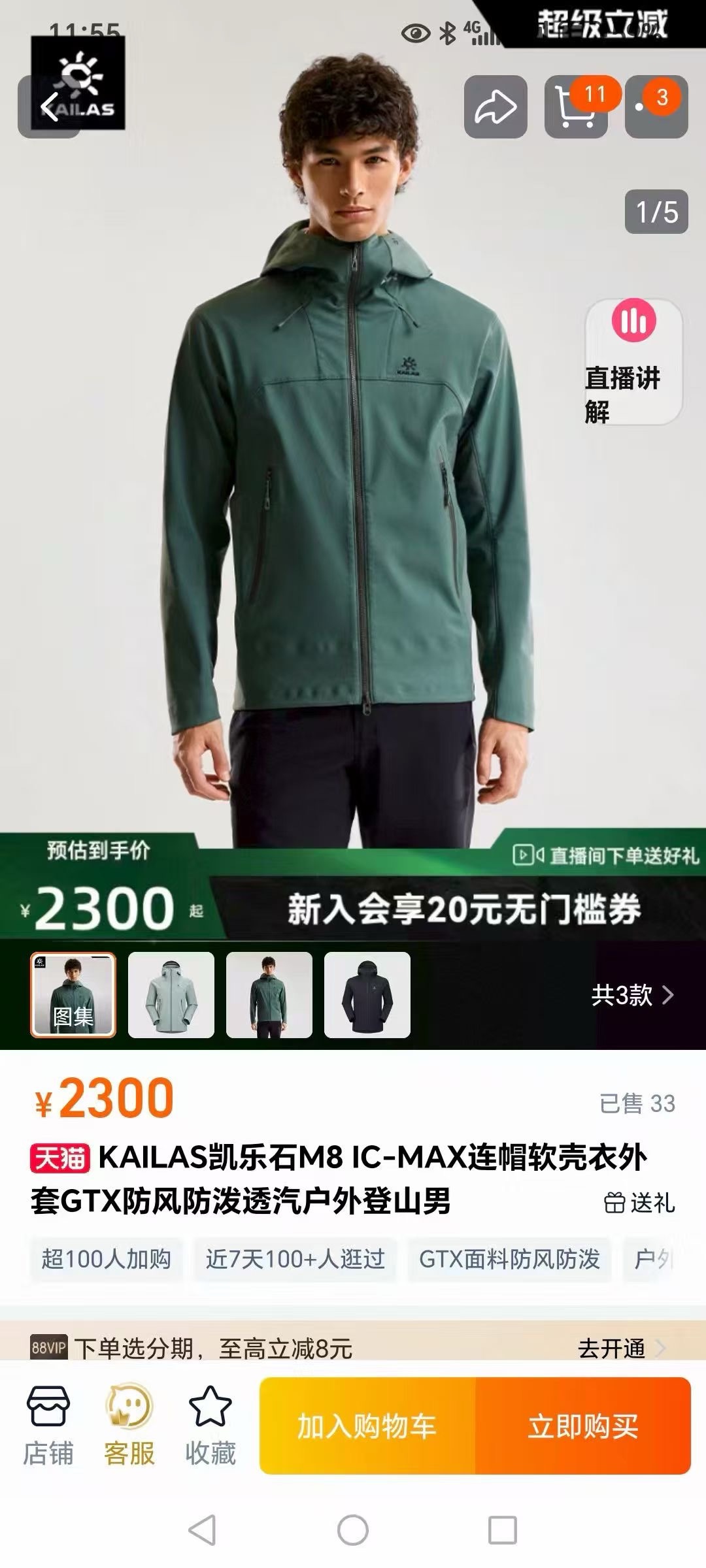
Task: Tap the 近7天100+人逛过 chip
Action: coord(295,1258)
